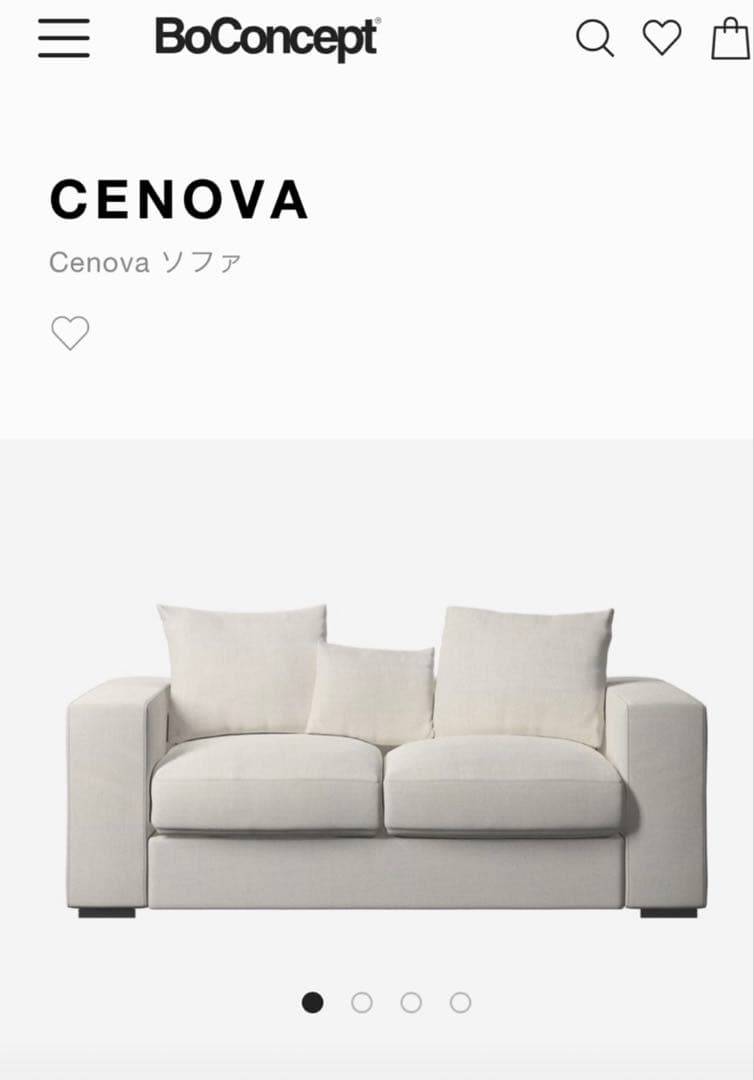Favorite the Cenova sofa with the heart icon
Screen dimensions: 754x1080
point(71,332)
